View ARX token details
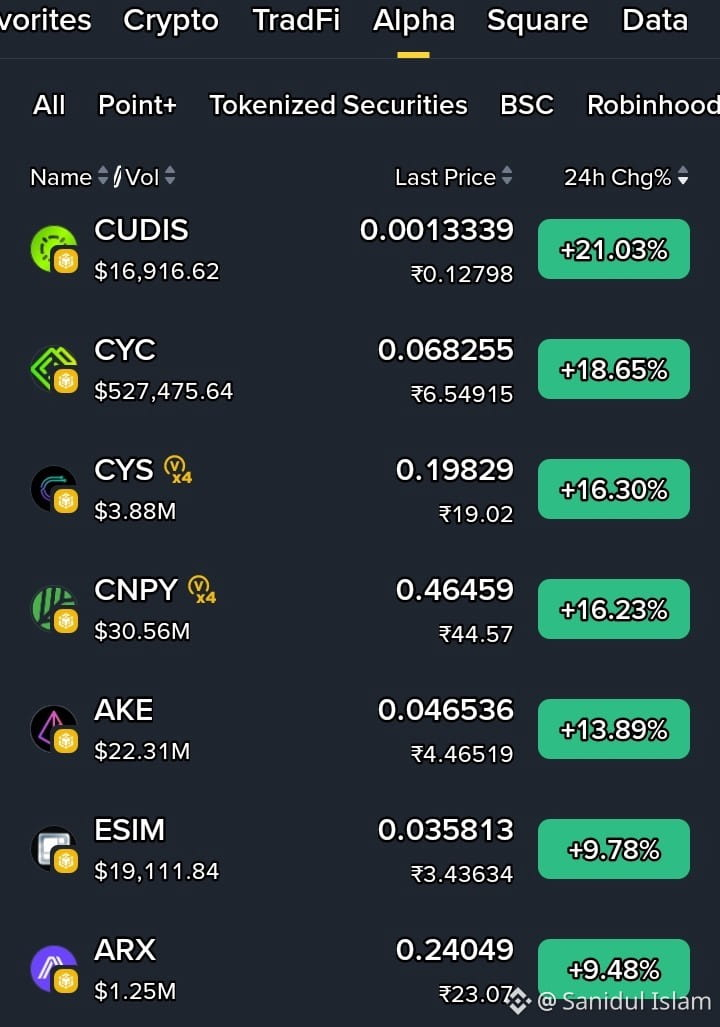The width and height of the screenshot is (720, 1027). pos(360,970)
